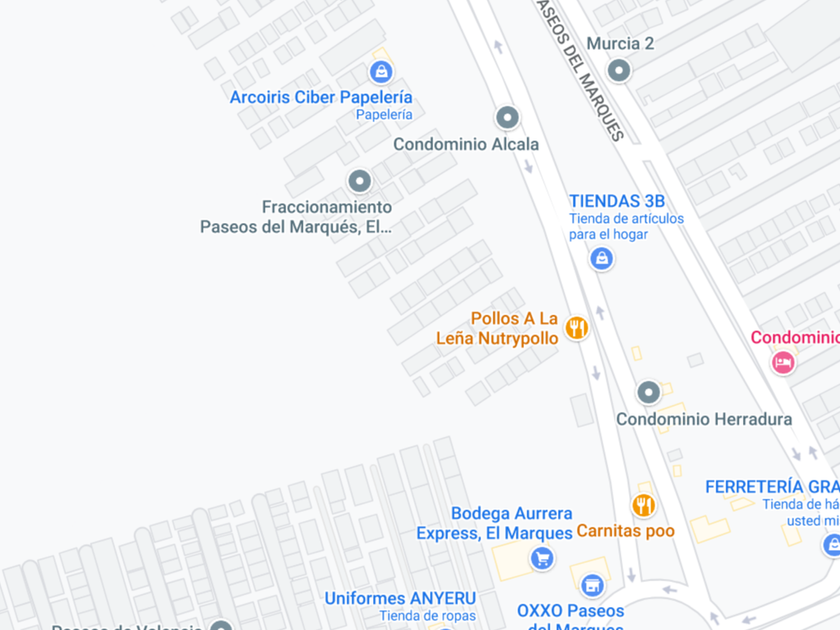
Task: Tap the Bodega Aurrera Express marker
Action: [542, 558]
